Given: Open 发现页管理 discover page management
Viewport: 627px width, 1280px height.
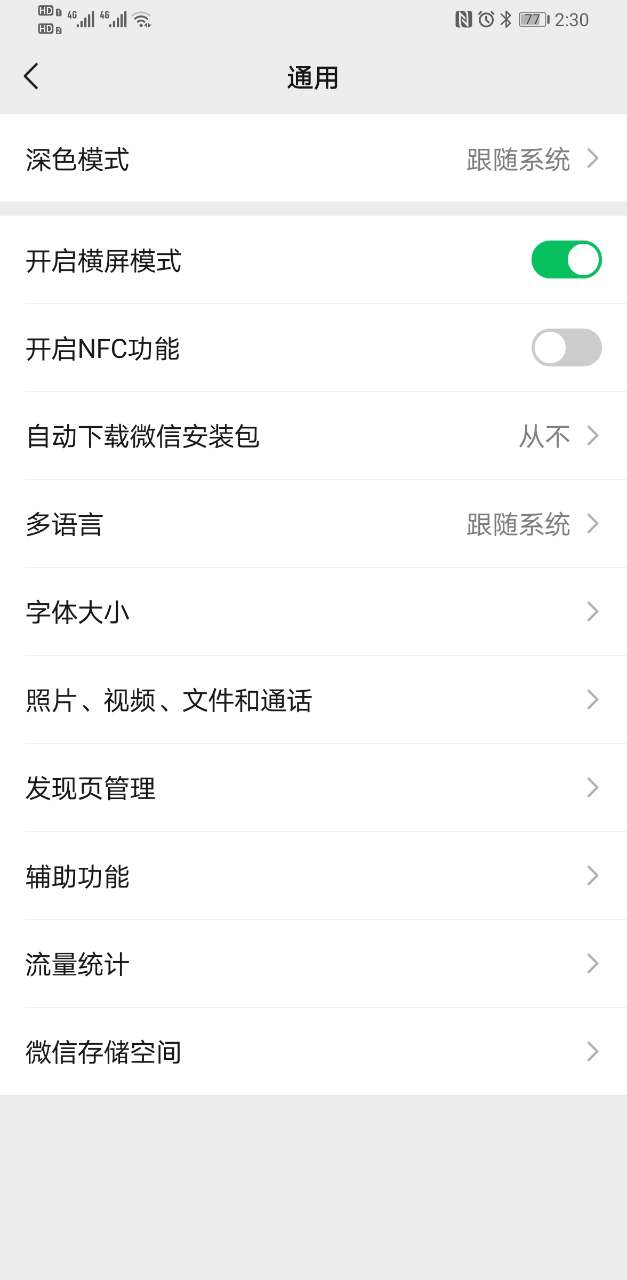Looking at the screenshot, I should click(x=313, y=788).
